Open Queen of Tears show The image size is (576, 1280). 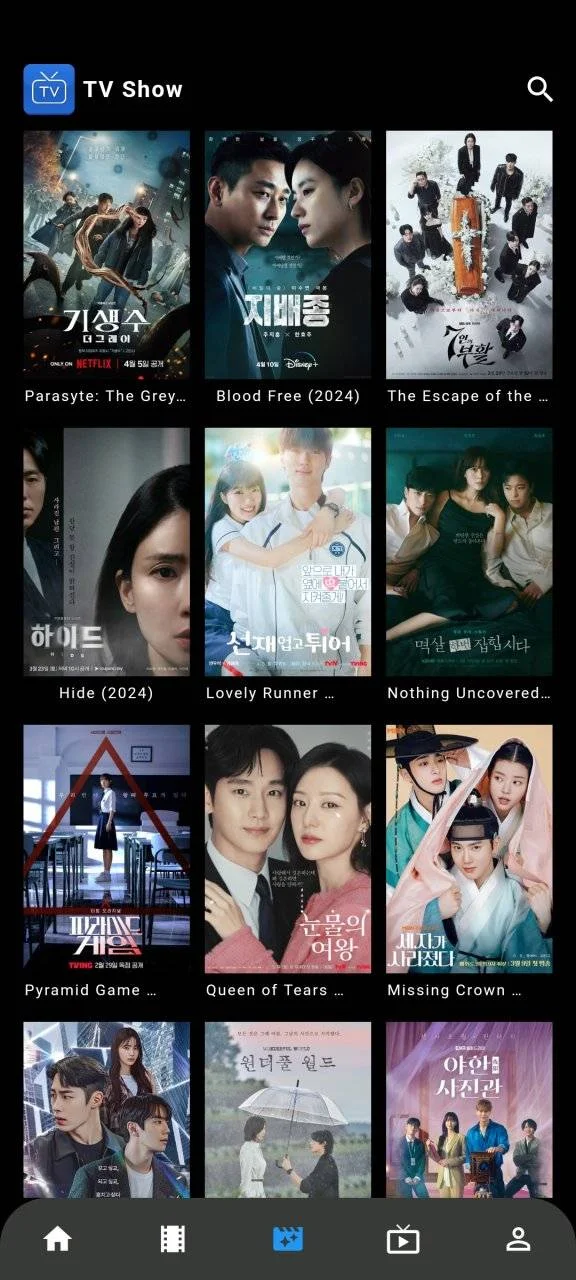[x=288, y=849]
